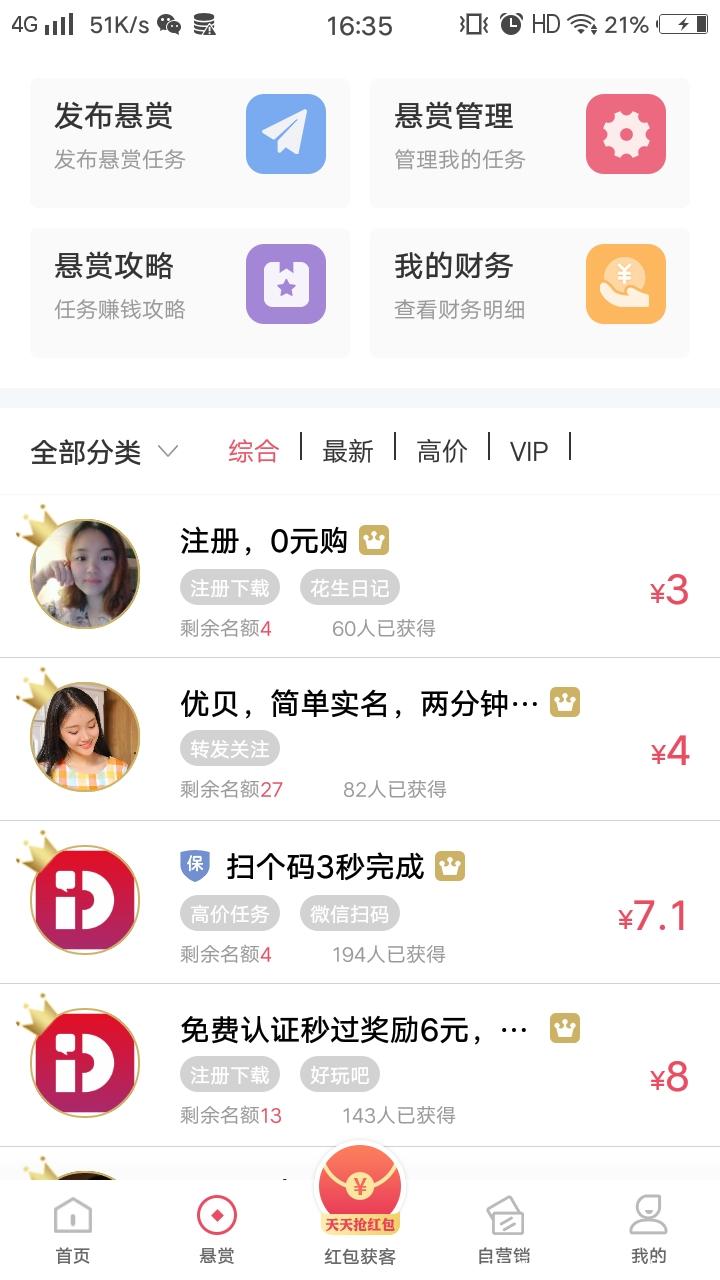720x1280 pixels.
Task: Open the VIP filter tab
Action: (x=529, y=451)
